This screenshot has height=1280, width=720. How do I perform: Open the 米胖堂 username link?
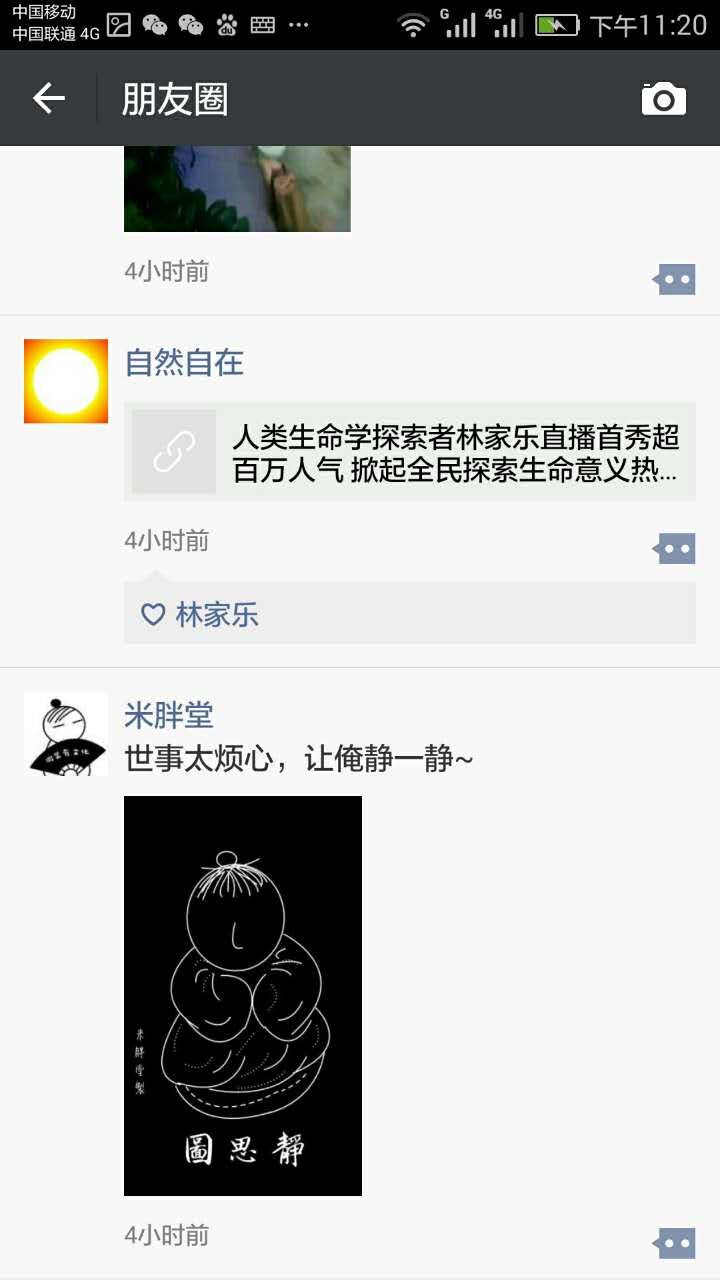[169, 716]
